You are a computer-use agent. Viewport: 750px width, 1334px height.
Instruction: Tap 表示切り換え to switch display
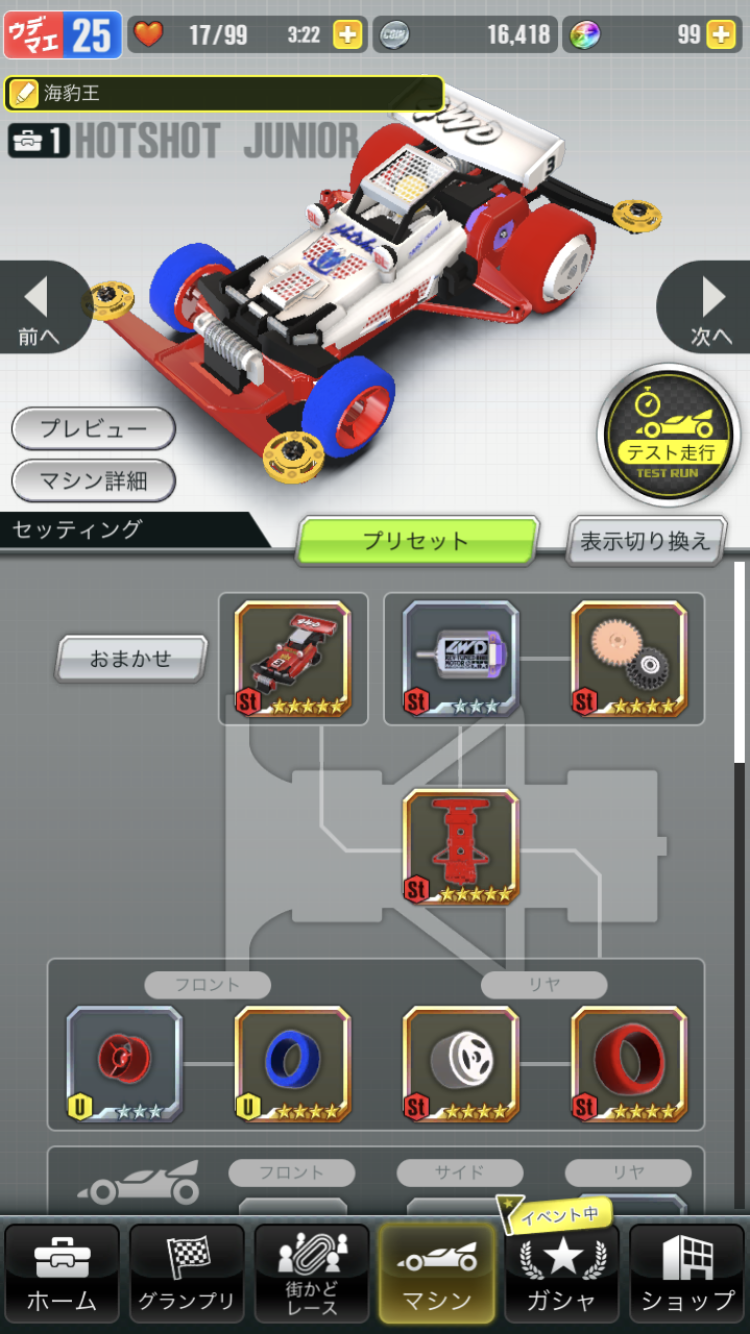point(646,541)
